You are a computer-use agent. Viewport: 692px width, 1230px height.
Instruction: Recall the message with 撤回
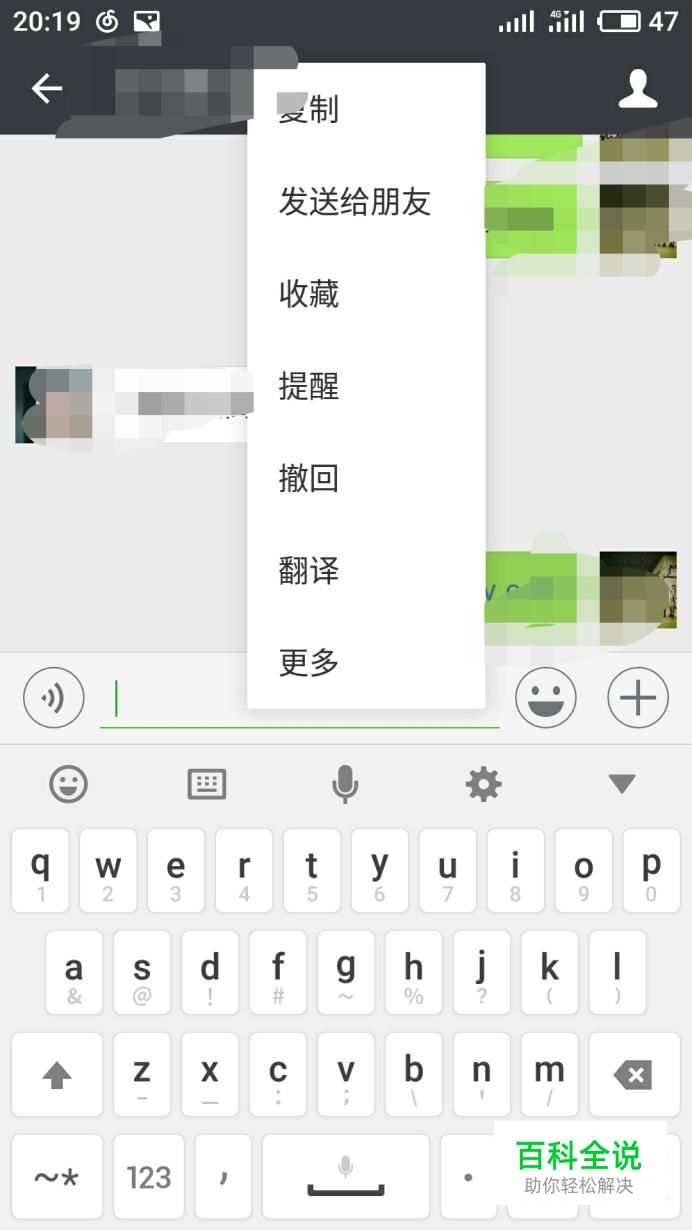pyautogui.click(x=310, y=478)
